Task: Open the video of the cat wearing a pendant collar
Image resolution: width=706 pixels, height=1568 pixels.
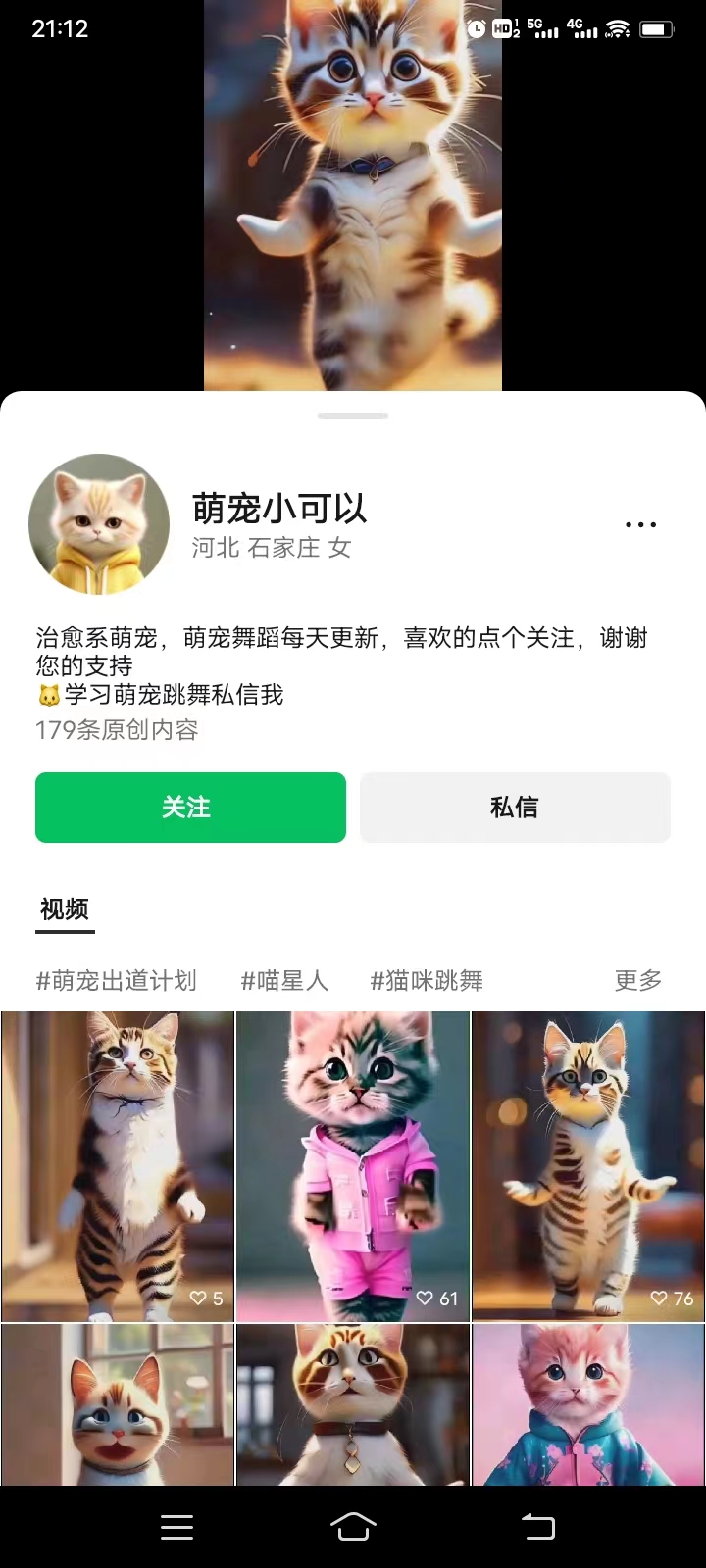Action: [x=353, y=1405]
